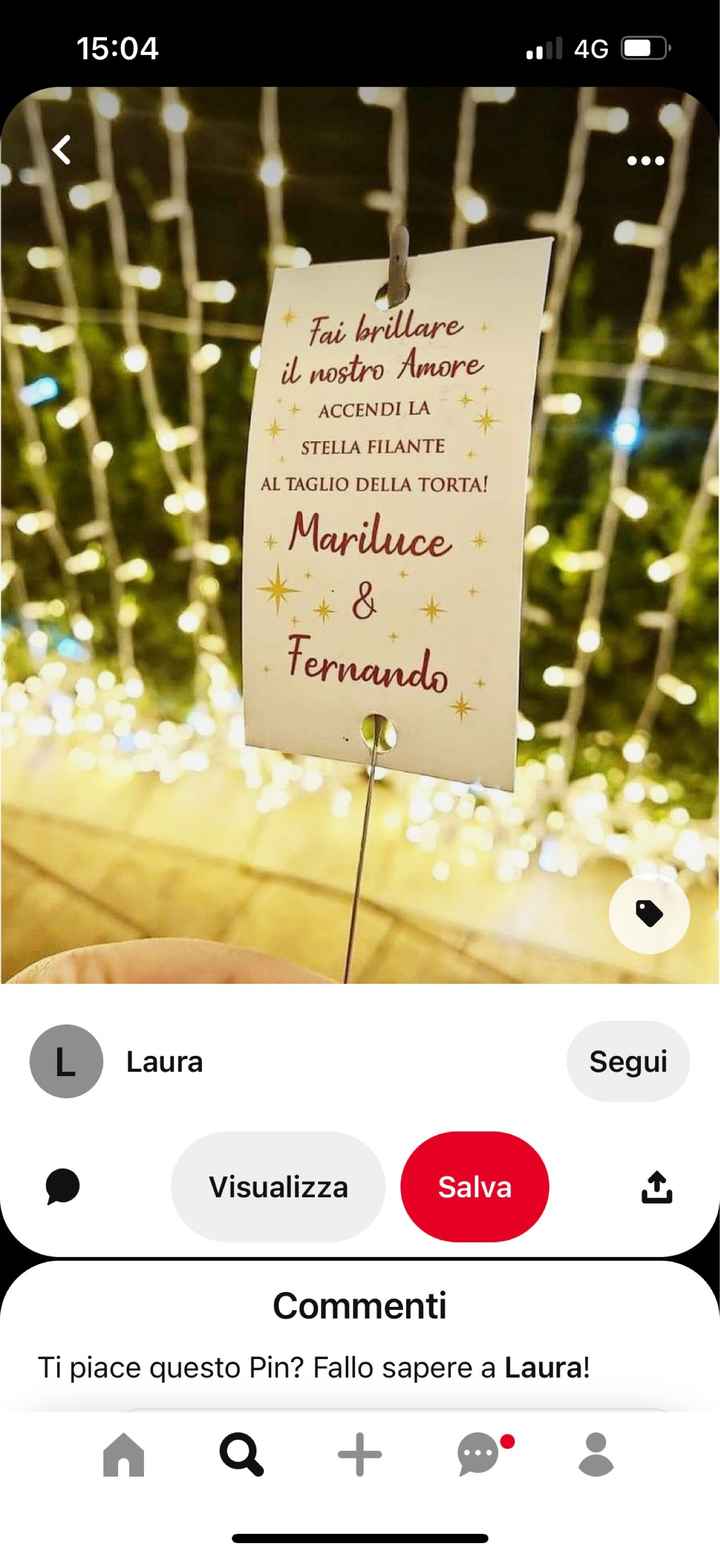Go back with the left chevron
The width and height of the screenshot is (720, 1557).
[x=60, y=149]
